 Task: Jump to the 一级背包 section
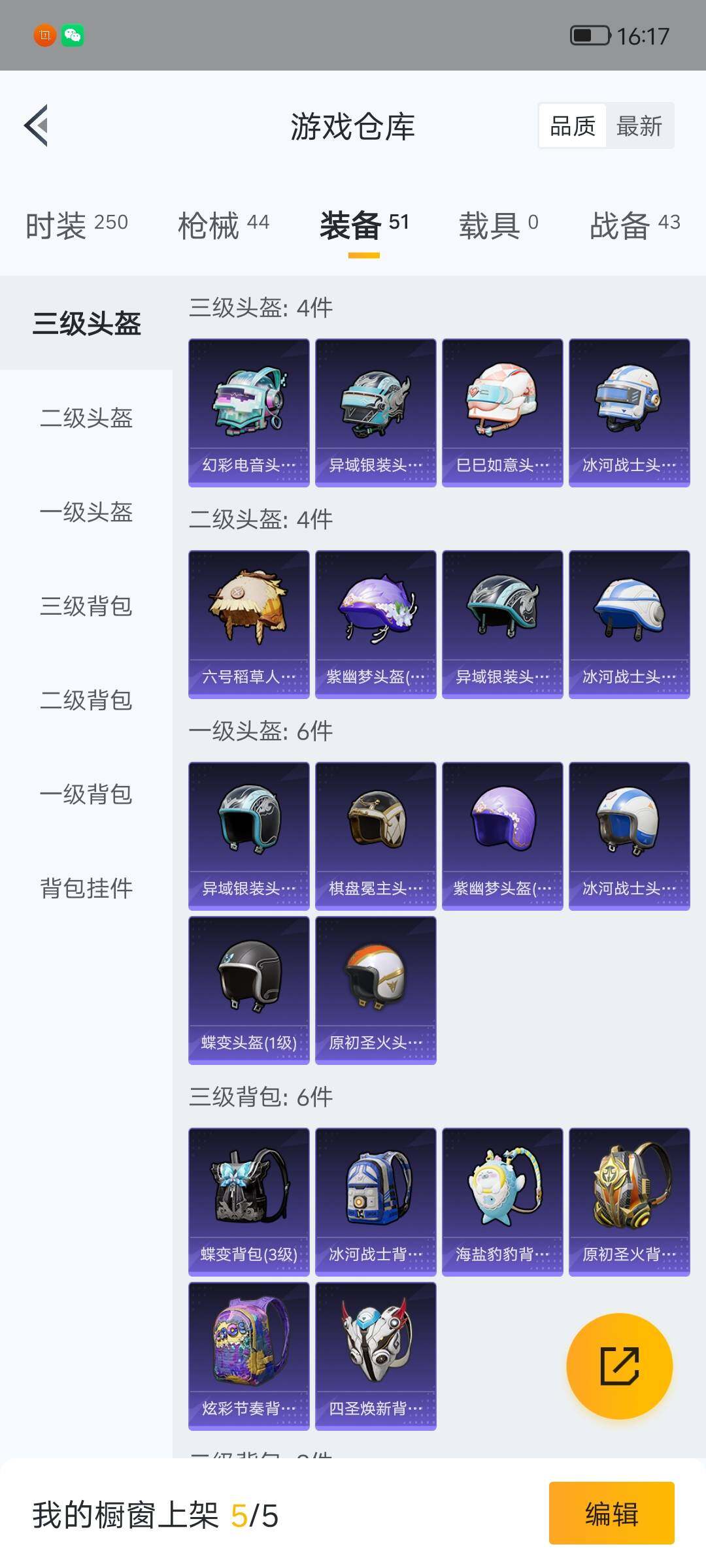[x=88, y=795]
